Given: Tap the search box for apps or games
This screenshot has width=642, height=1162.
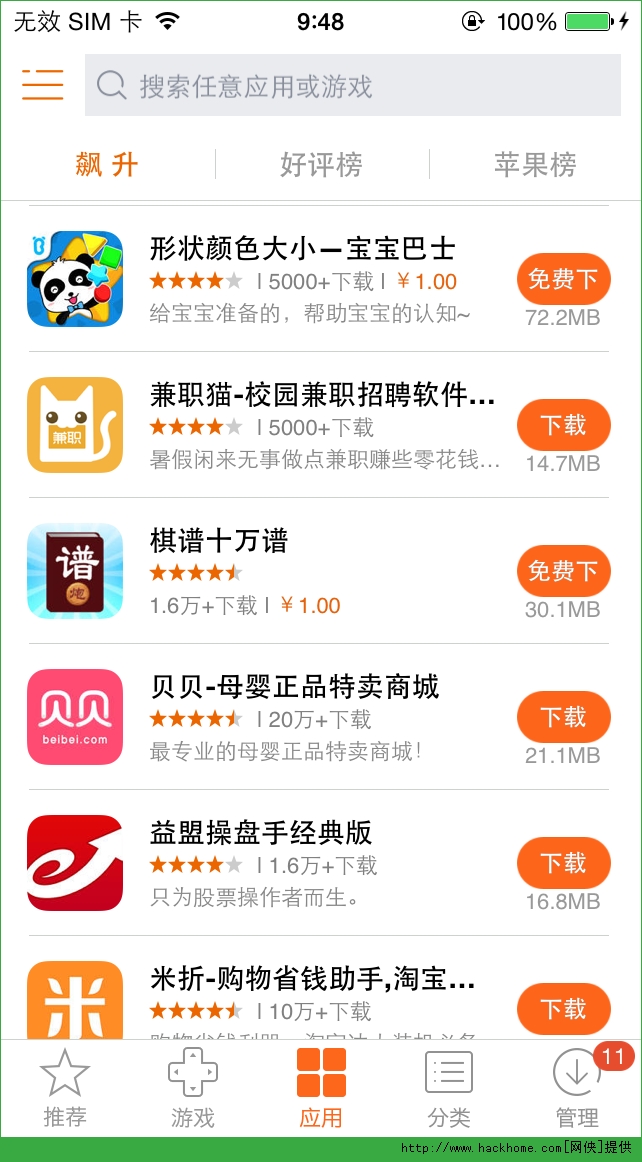Looking at the screenshot, I should 352,86.
